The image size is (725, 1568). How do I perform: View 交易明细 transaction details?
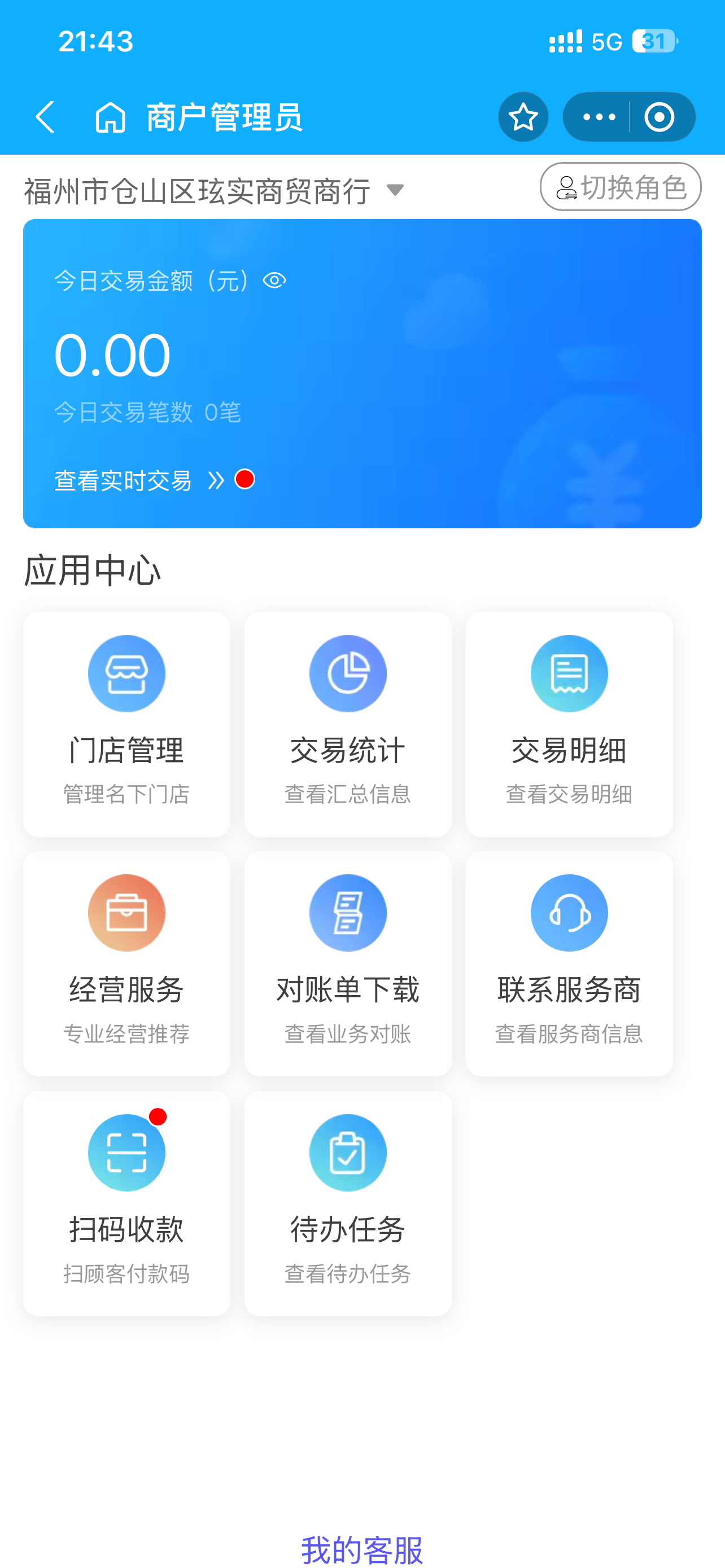tap(569, 724)
